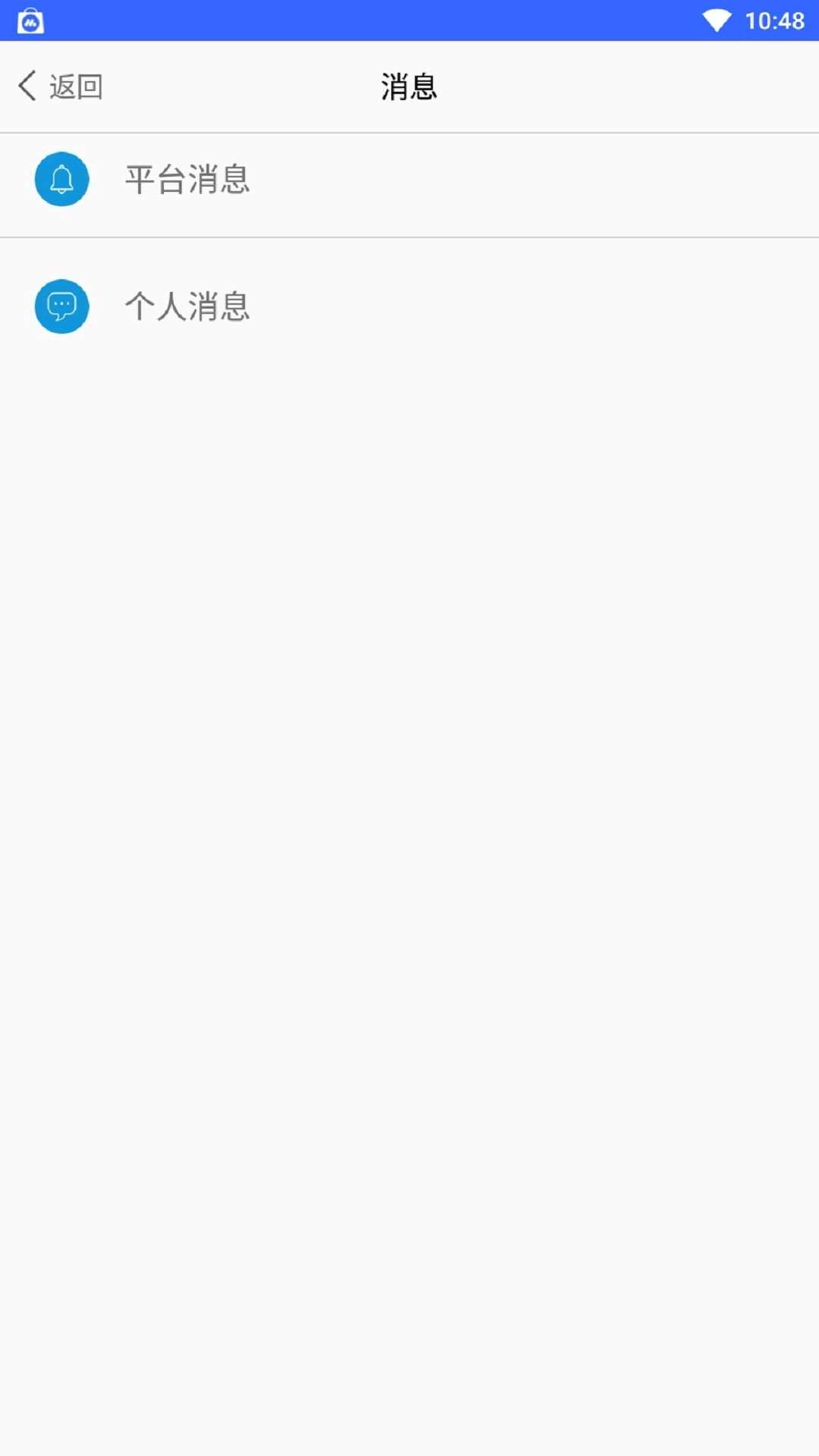Screen dimensions: 819x1456
Task: Open the 个人消息 conversation row
Action: tap(409, 307)
